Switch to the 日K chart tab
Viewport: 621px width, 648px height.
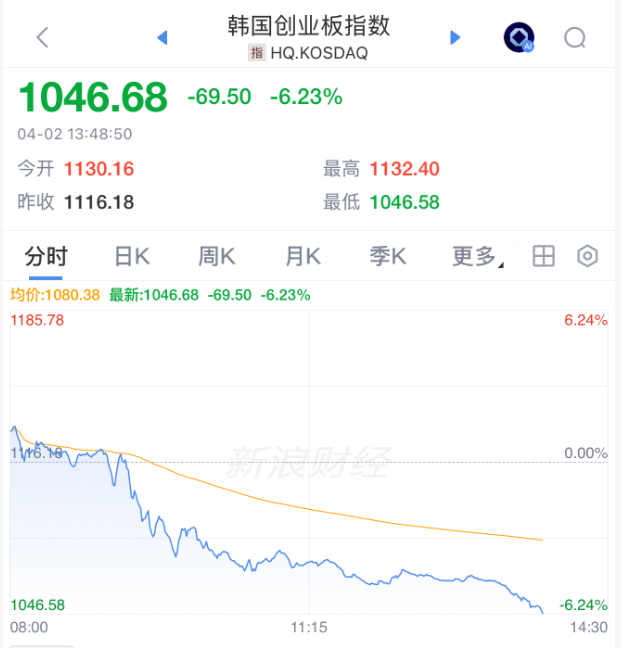(131, 257)
